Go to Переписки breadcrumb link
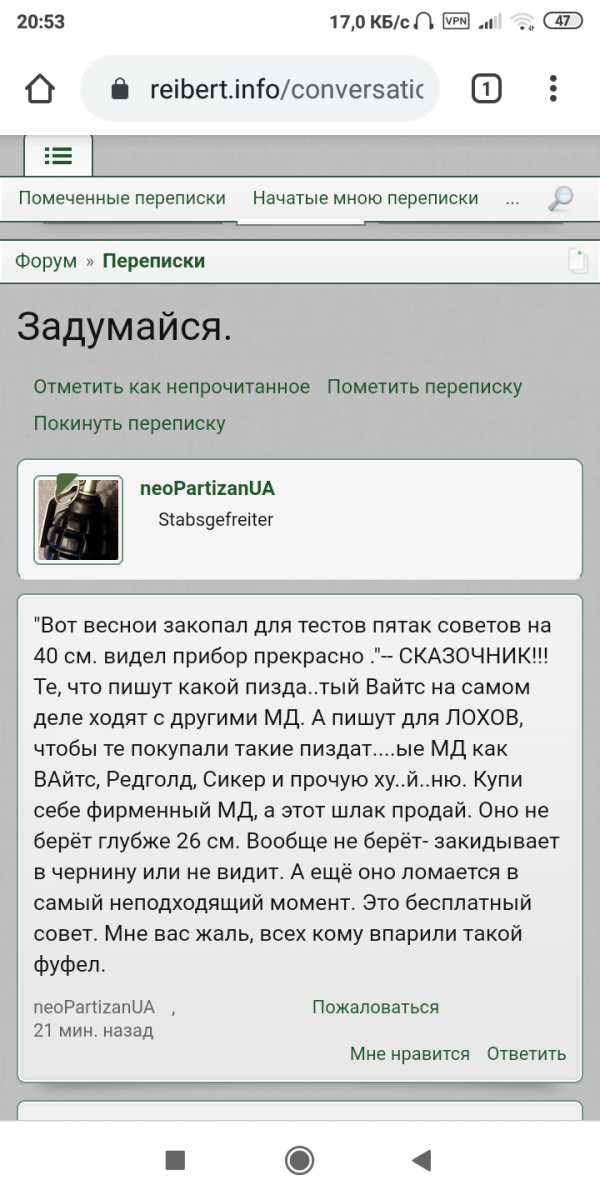 tap(154, 261)
